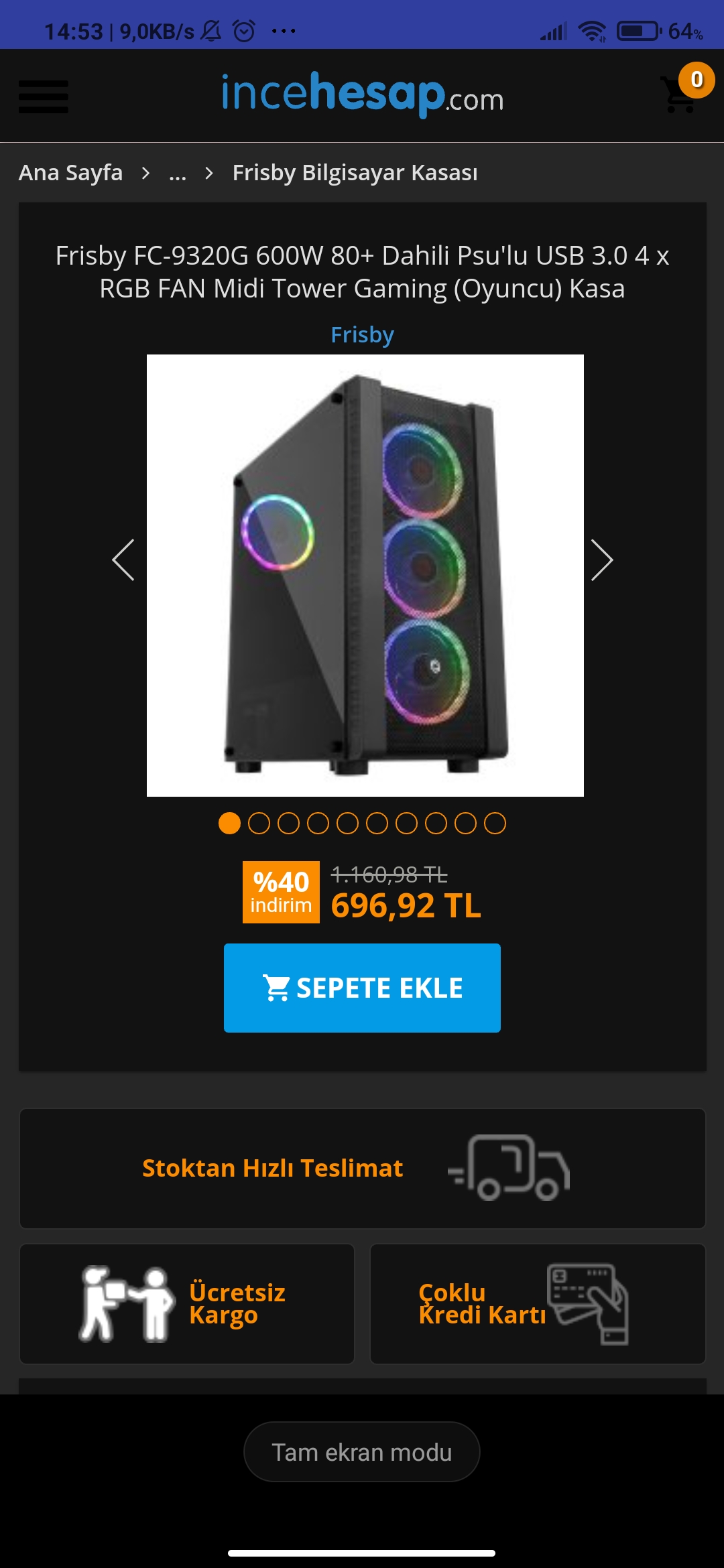Jump to the second image dot
The height and width of the screenshot is (1568, 724).
(259, 823)
